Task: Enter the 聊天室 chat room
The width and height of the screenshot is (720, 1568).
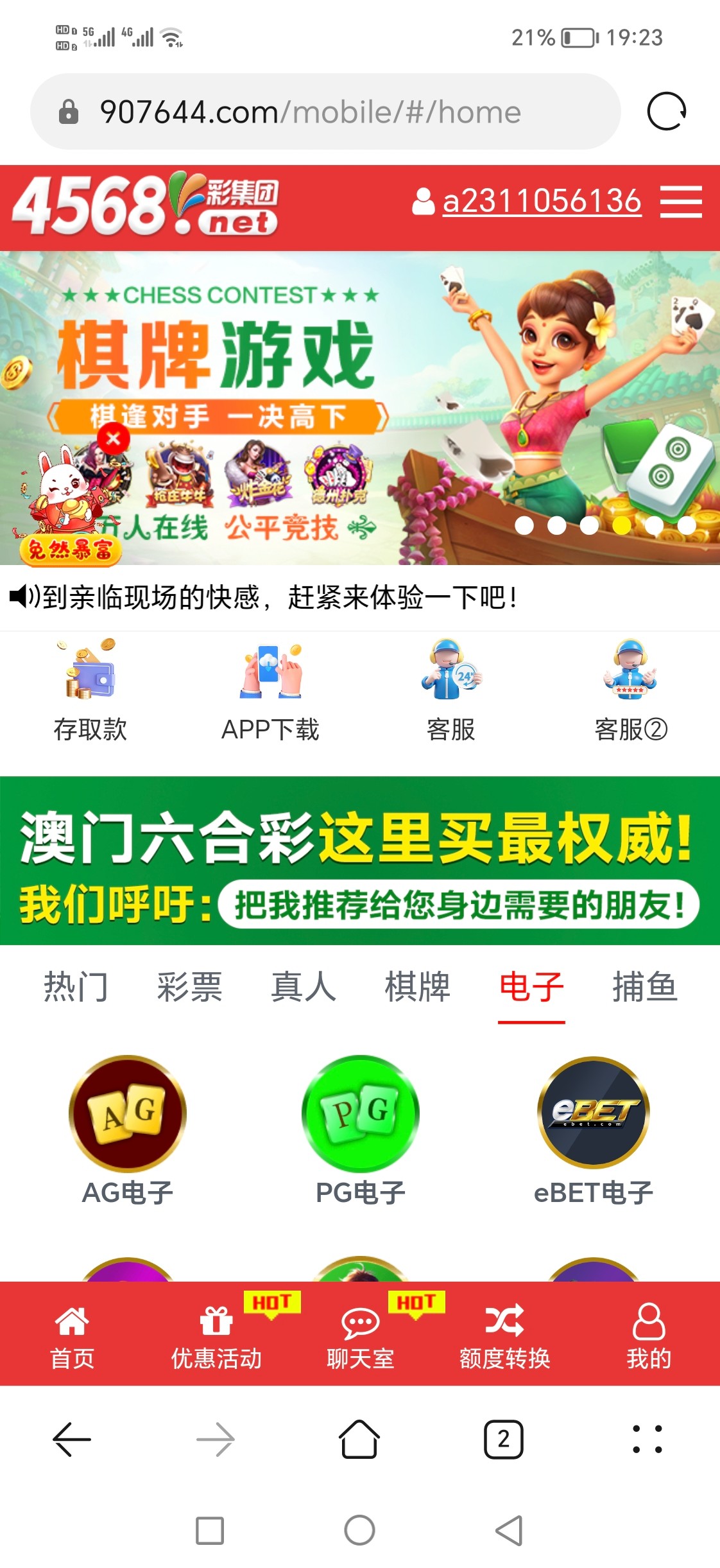Action: pyautogui.click(x=360, y=1334)
